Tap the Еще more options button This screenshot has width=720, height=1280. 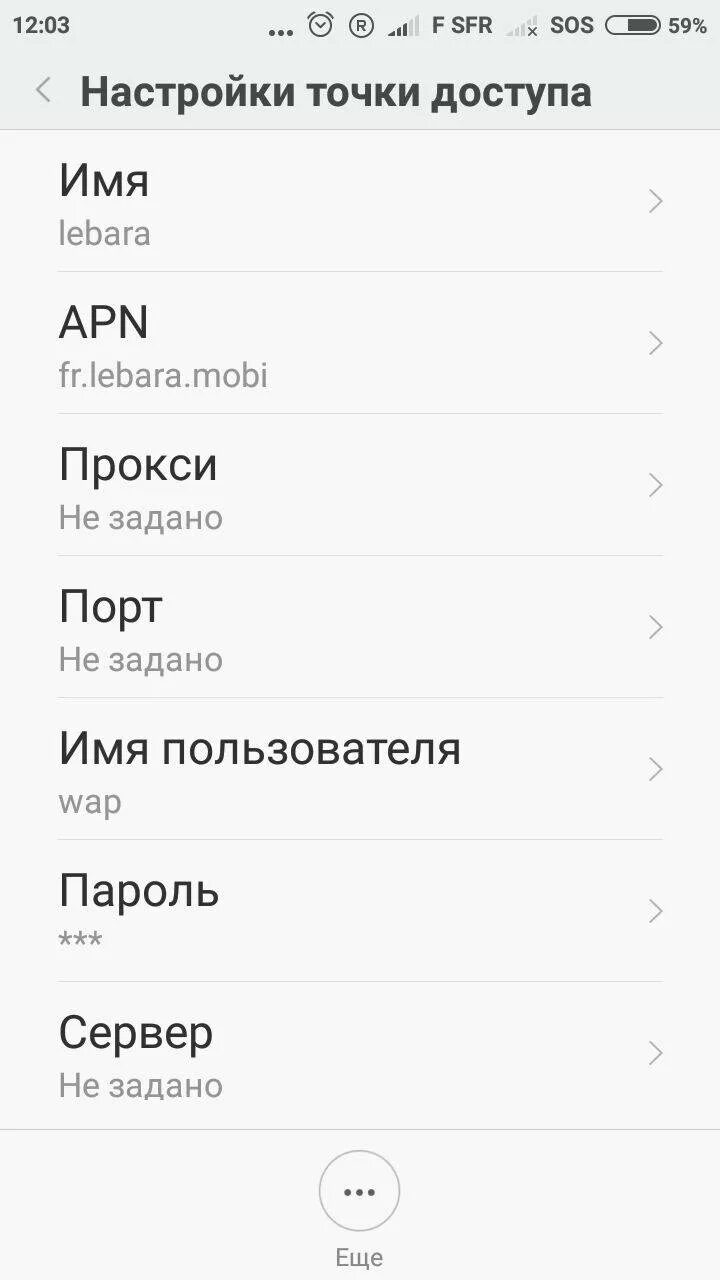tap(359, 1192)
